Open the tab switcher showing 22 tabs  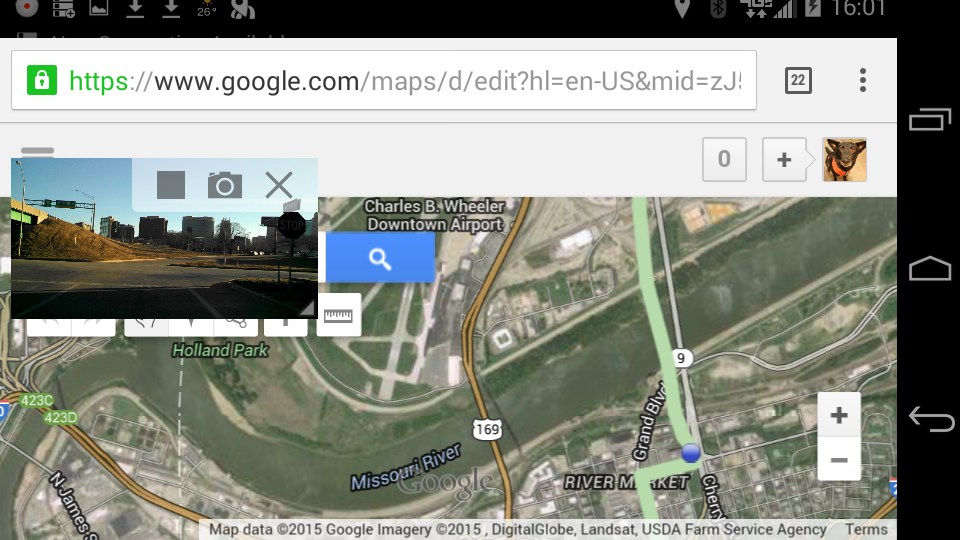click(798, 80)
